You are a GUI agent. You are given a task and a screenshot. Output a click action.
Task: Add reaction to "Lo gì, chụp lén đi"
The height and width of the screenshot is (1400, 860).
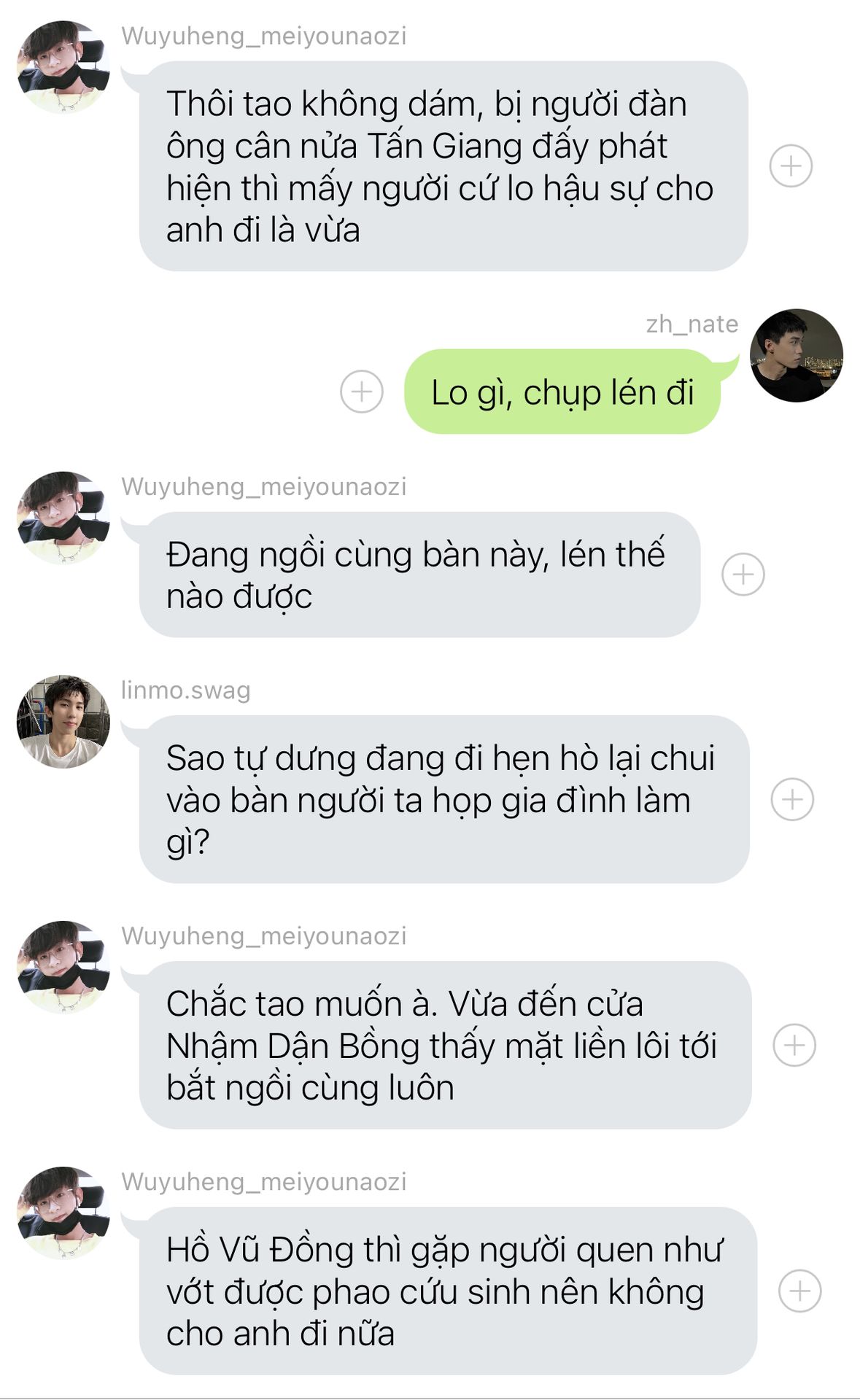362,392
